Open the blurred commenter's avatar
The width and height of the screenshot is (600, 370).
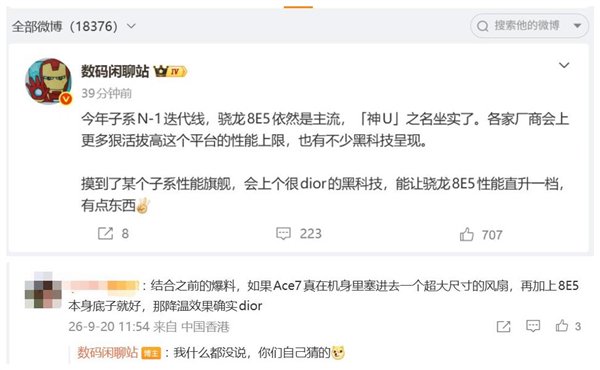pyautogui.click(x=44, y=292)
